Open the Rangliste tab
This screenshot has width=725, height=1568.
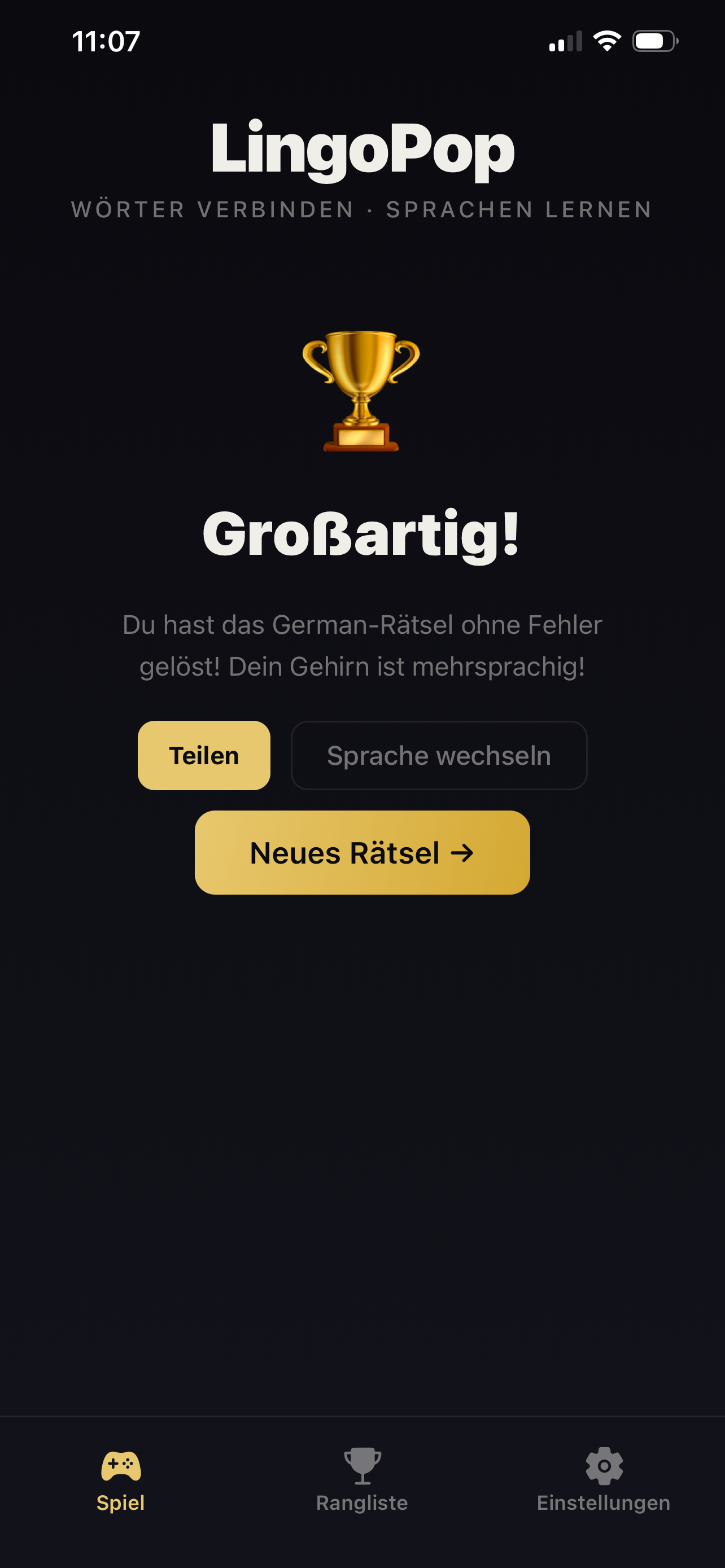(362, 1481)
